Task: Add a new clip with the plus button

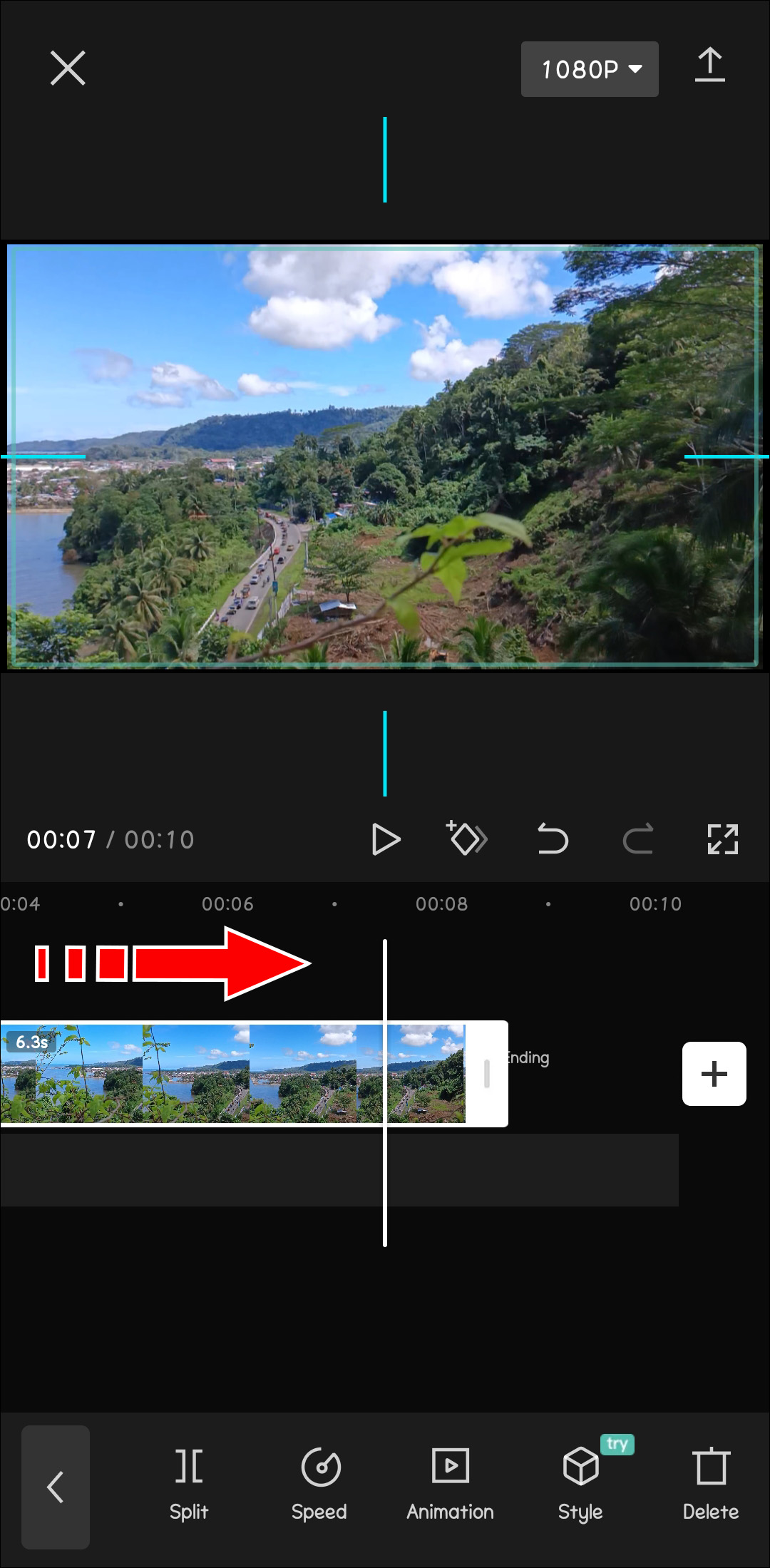Action: click(714, 1074)
